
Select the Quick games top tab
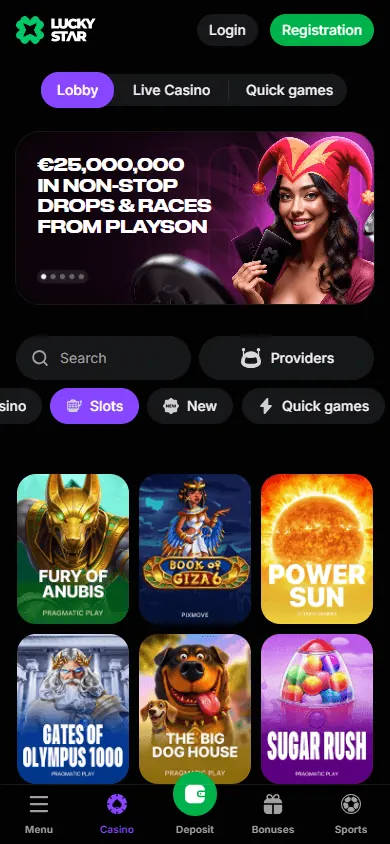(x=289, y=90)
